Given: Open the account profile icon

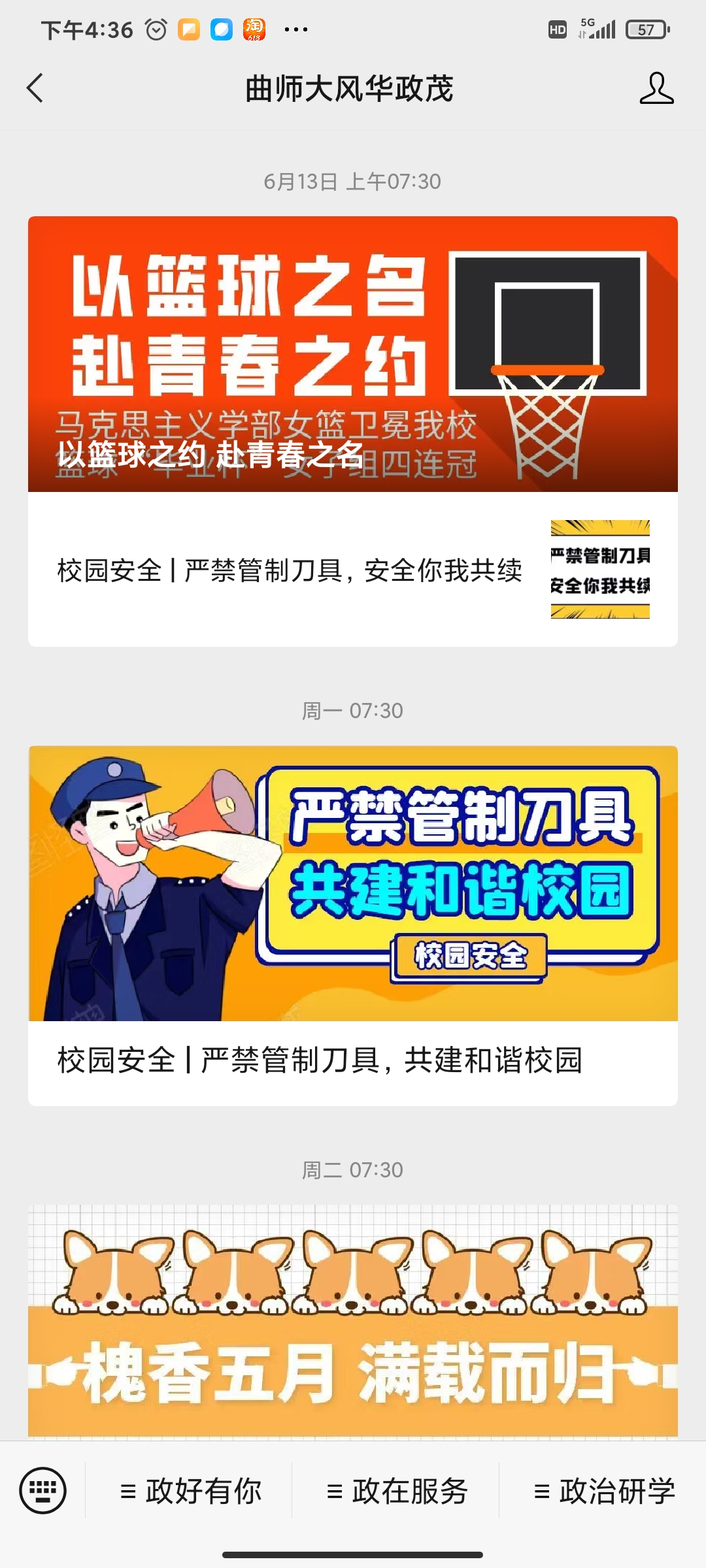Looking at the screenshot, I should point(656,88).
